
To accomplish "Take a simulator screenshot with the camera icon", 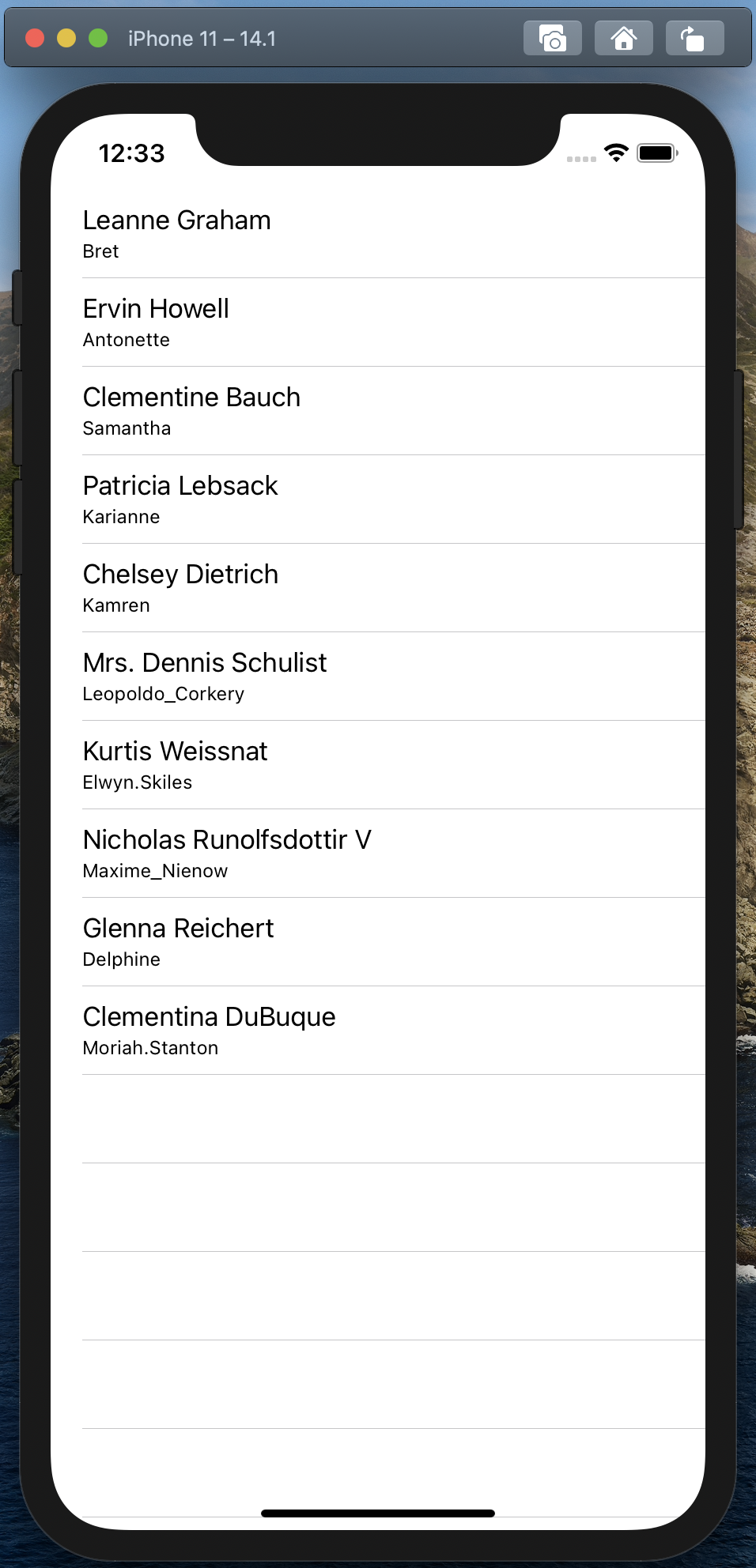I will click(552, 38).
